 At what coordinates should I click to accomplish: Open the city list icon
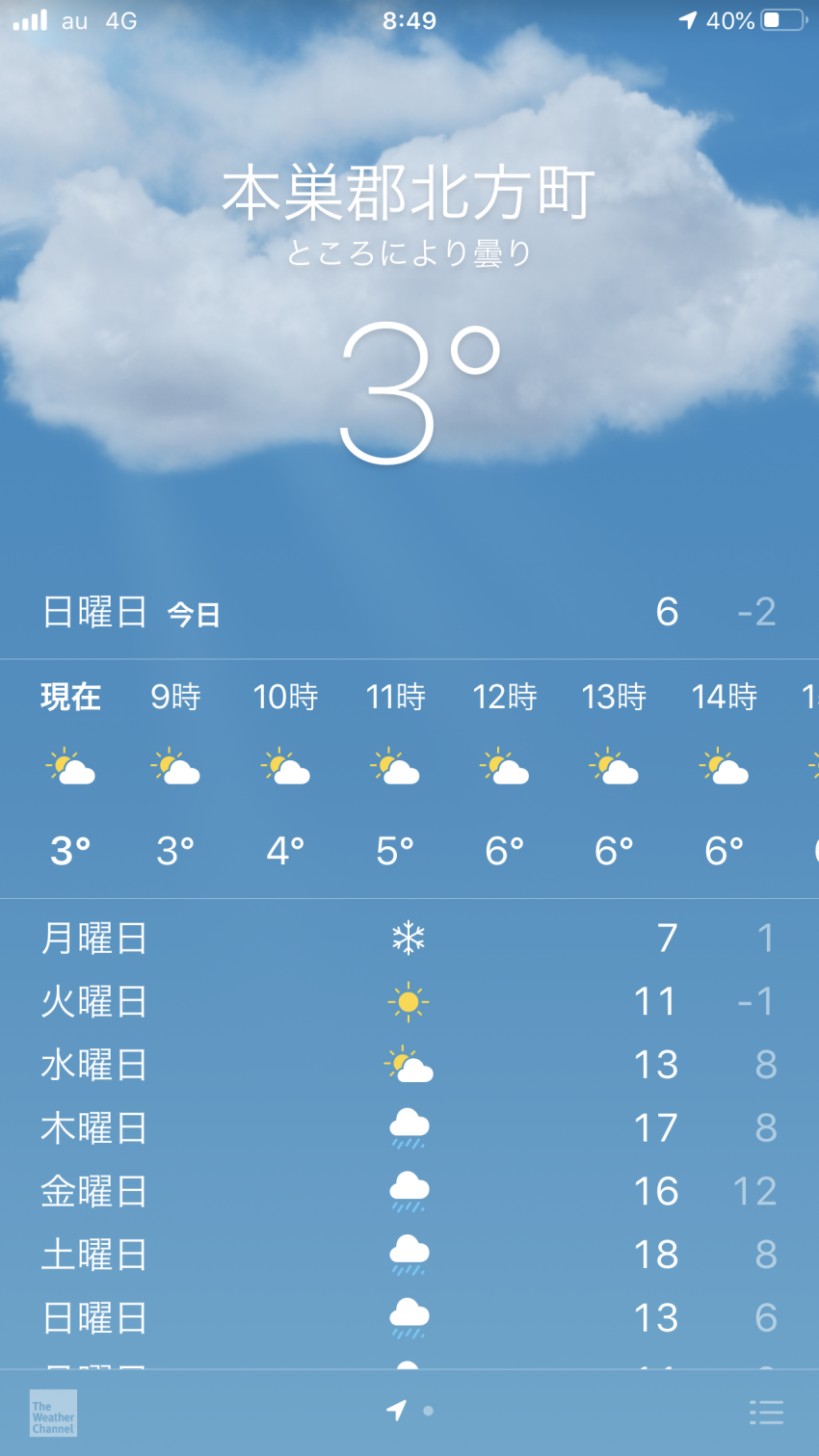click(766, 1413)
